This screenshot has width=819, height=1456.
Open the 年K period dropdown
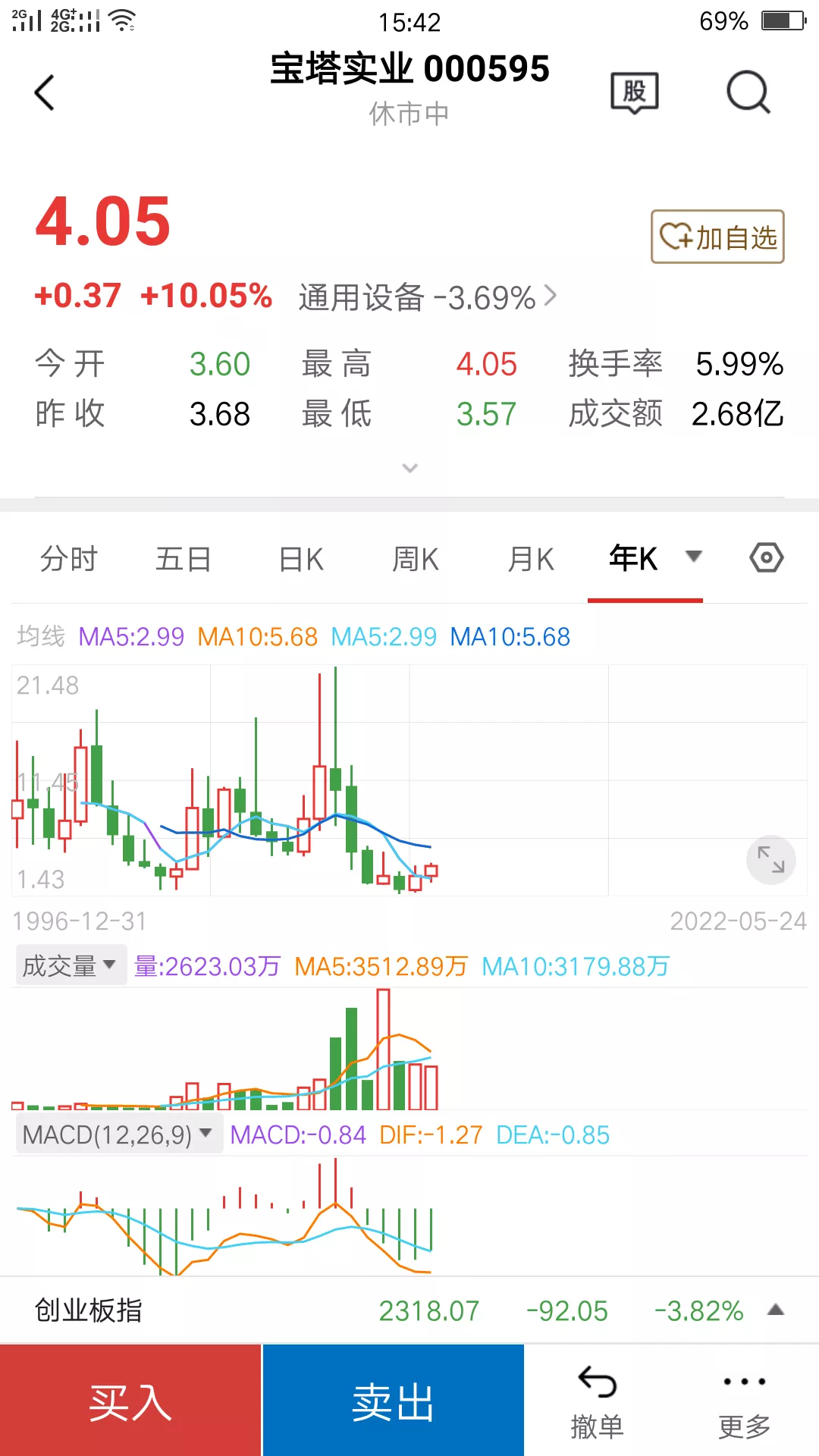692,557
